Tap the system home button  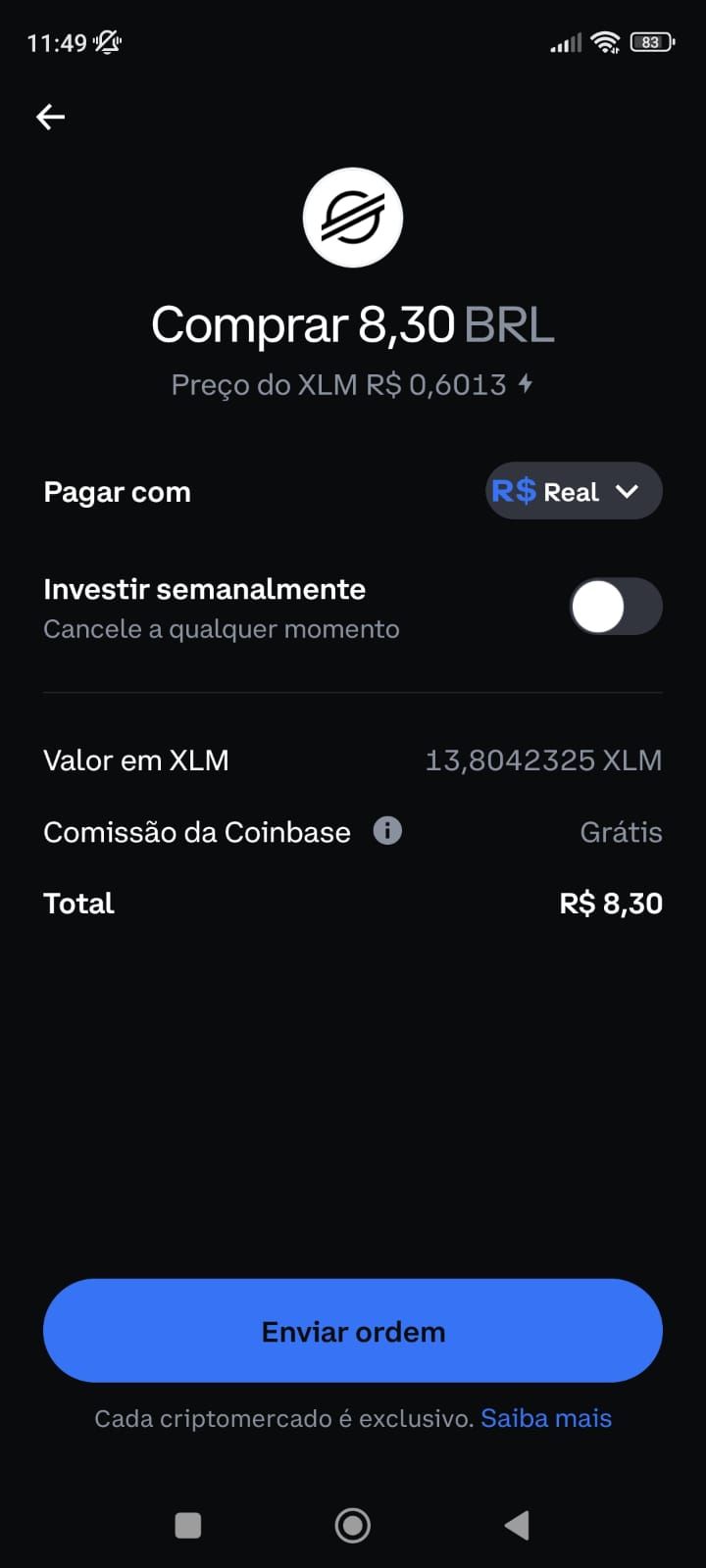(x=353, y=1525)
